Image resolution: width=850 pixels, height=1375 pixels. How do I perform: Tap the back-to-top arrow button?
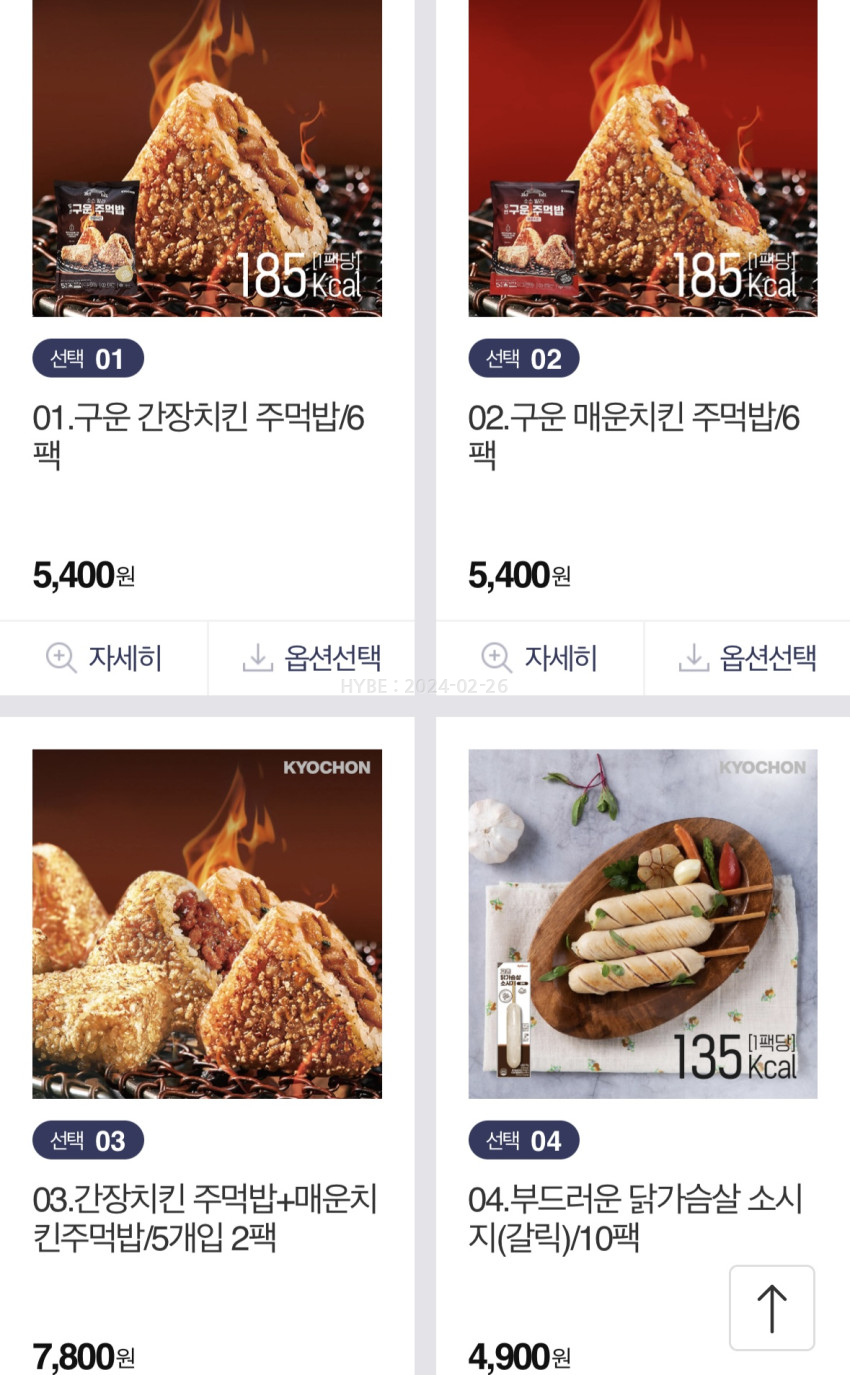[771, 1308]
